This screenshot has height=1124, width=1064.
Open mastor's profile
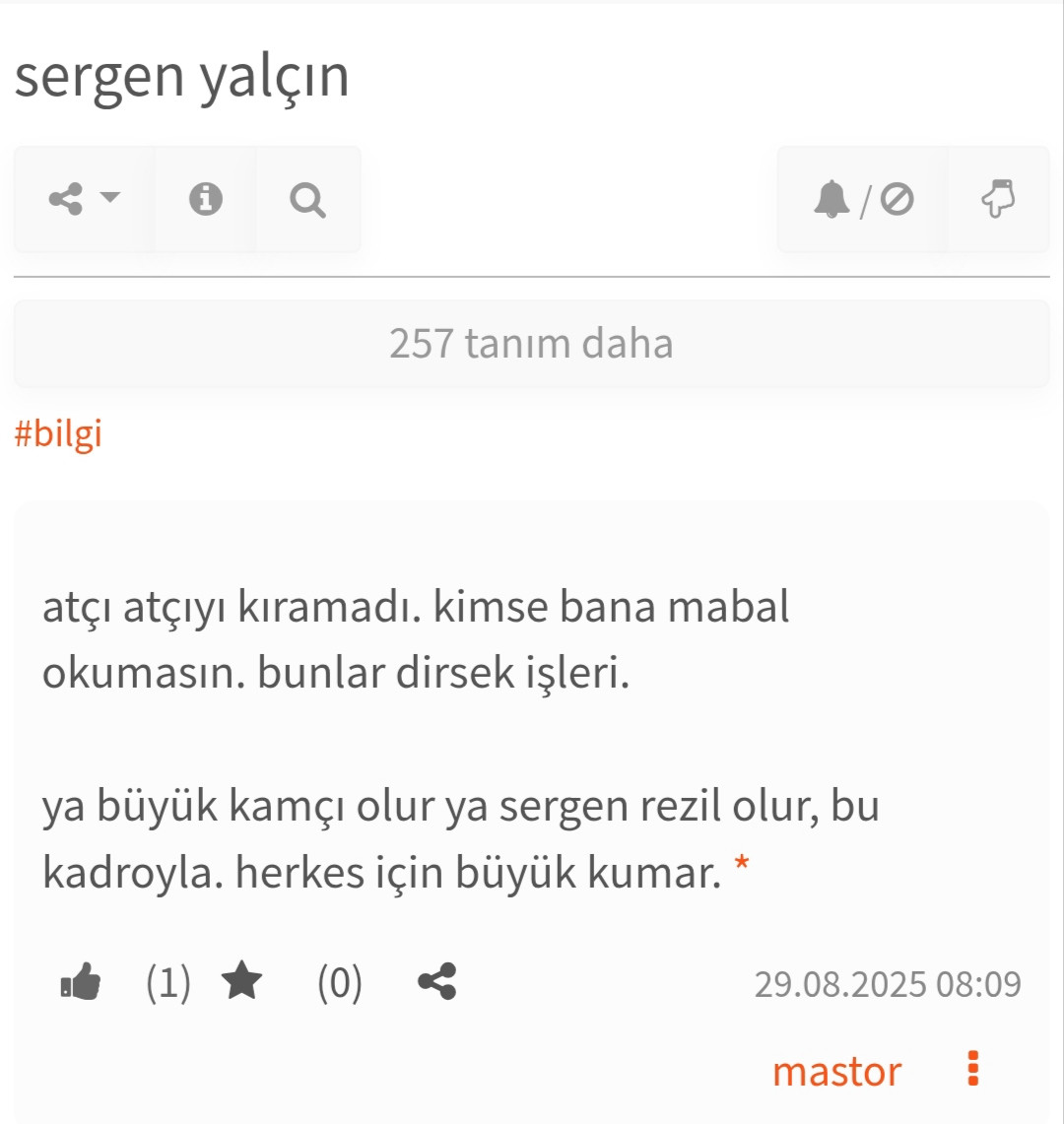point(836,1072)
